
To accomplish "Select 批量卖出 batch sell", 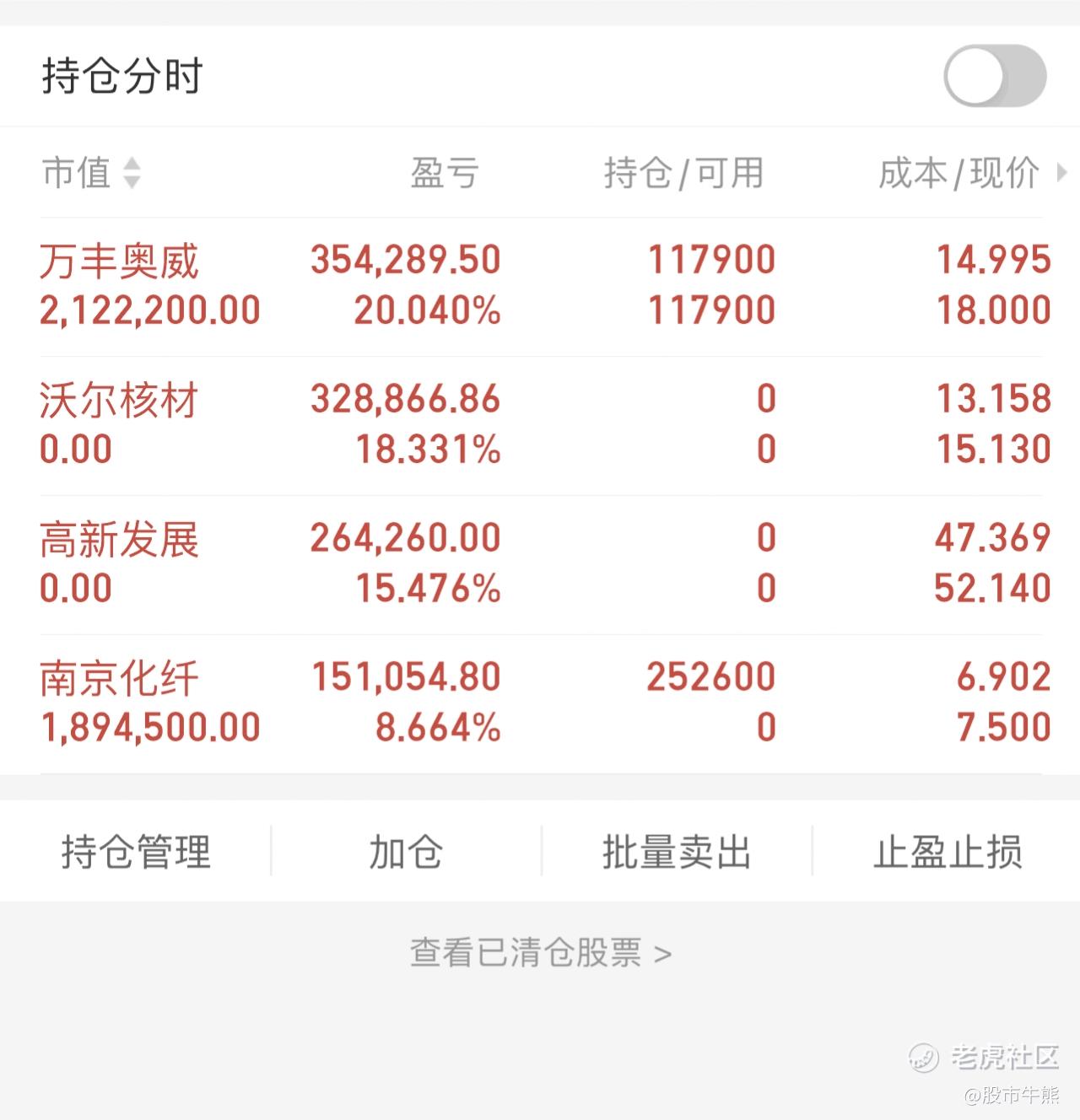I will point(677,852).
